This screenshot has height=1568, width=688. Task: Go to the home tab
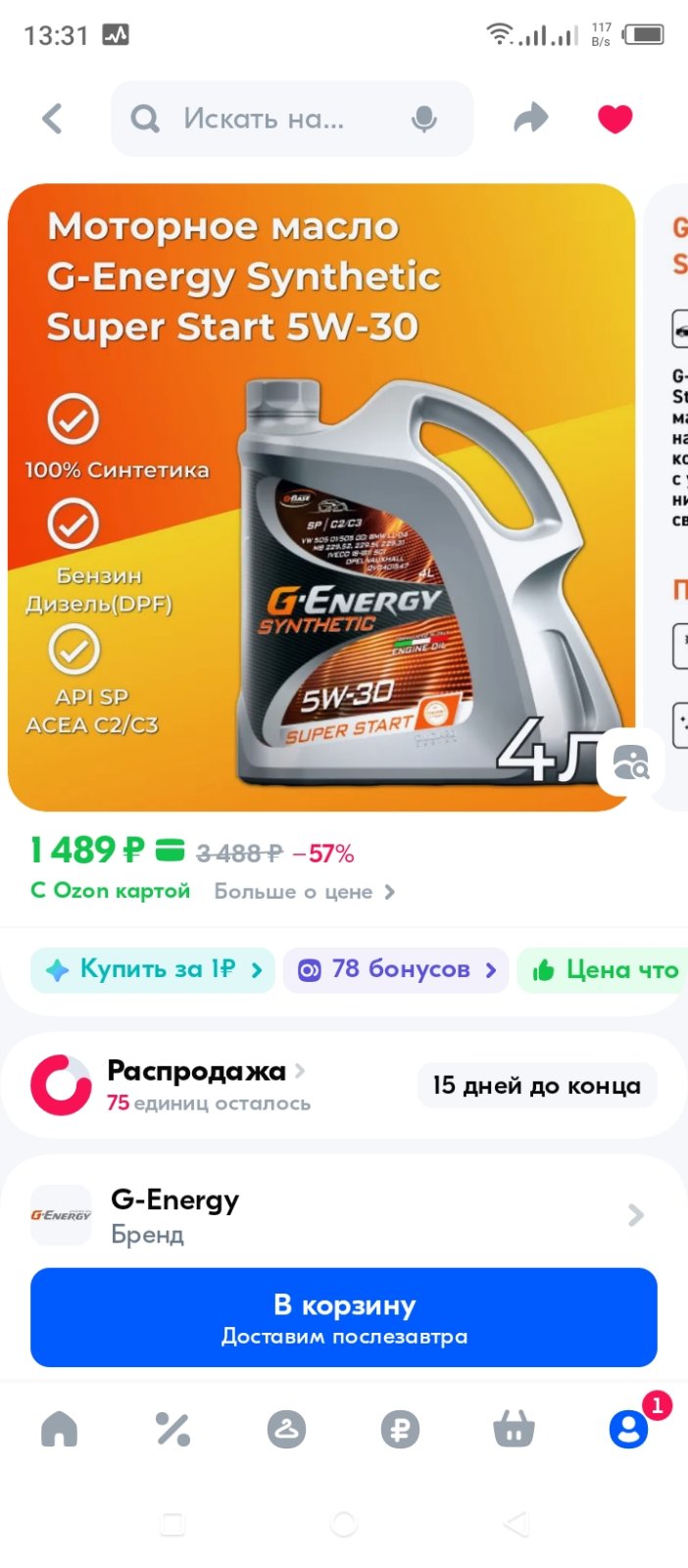(59, 1430)
